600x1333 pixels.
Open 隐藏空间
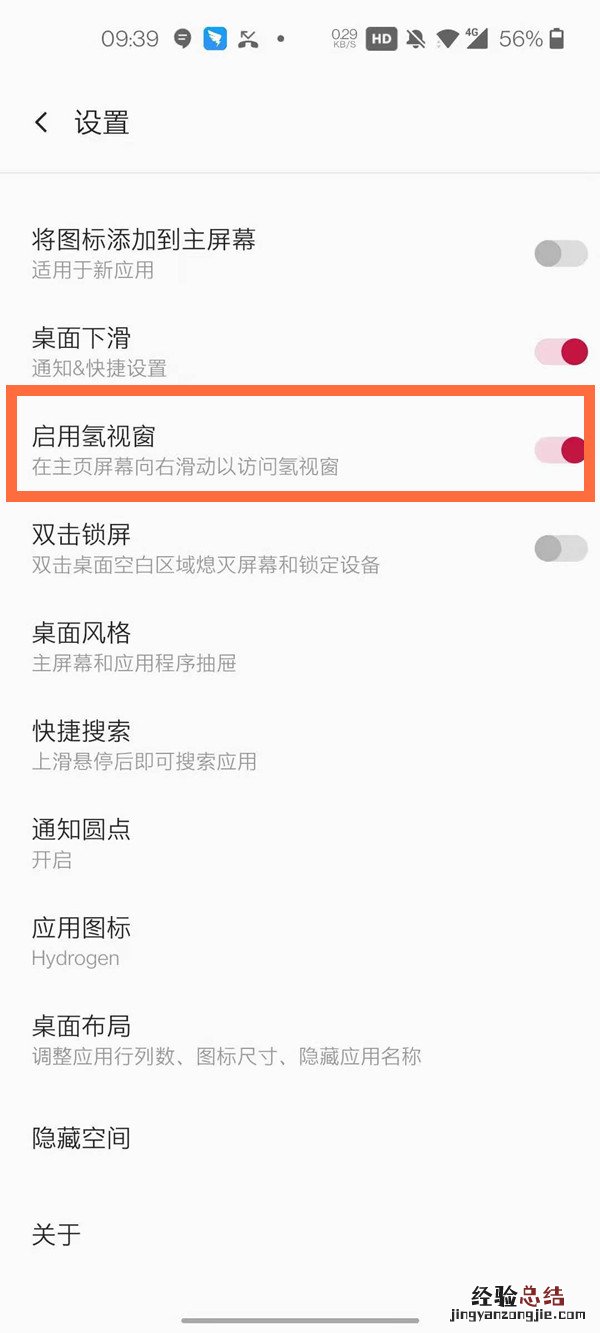click(82, 1138)
